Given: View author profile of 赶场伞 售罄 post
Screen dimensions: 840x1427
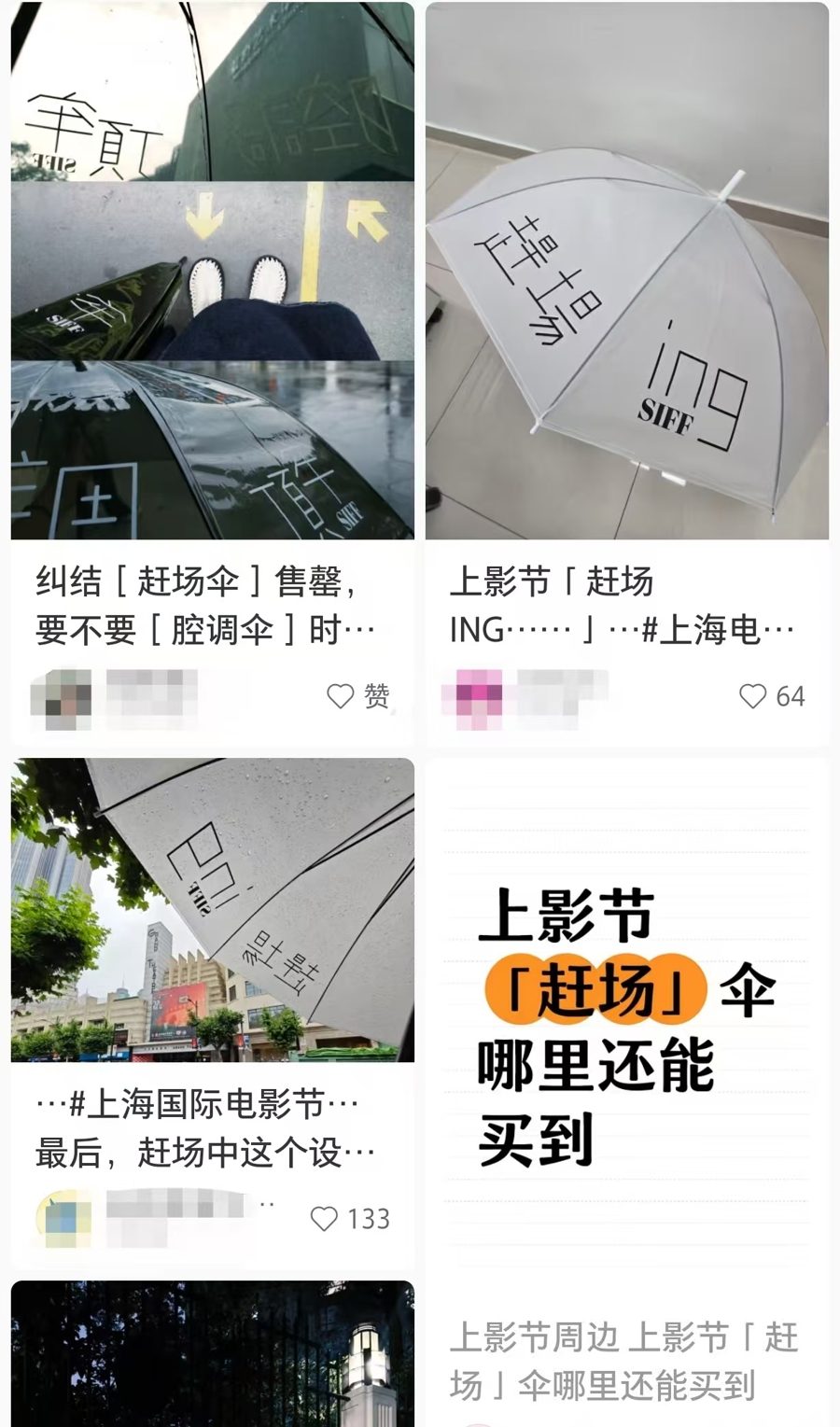Looking at the screenshot, I should [62, 697].
